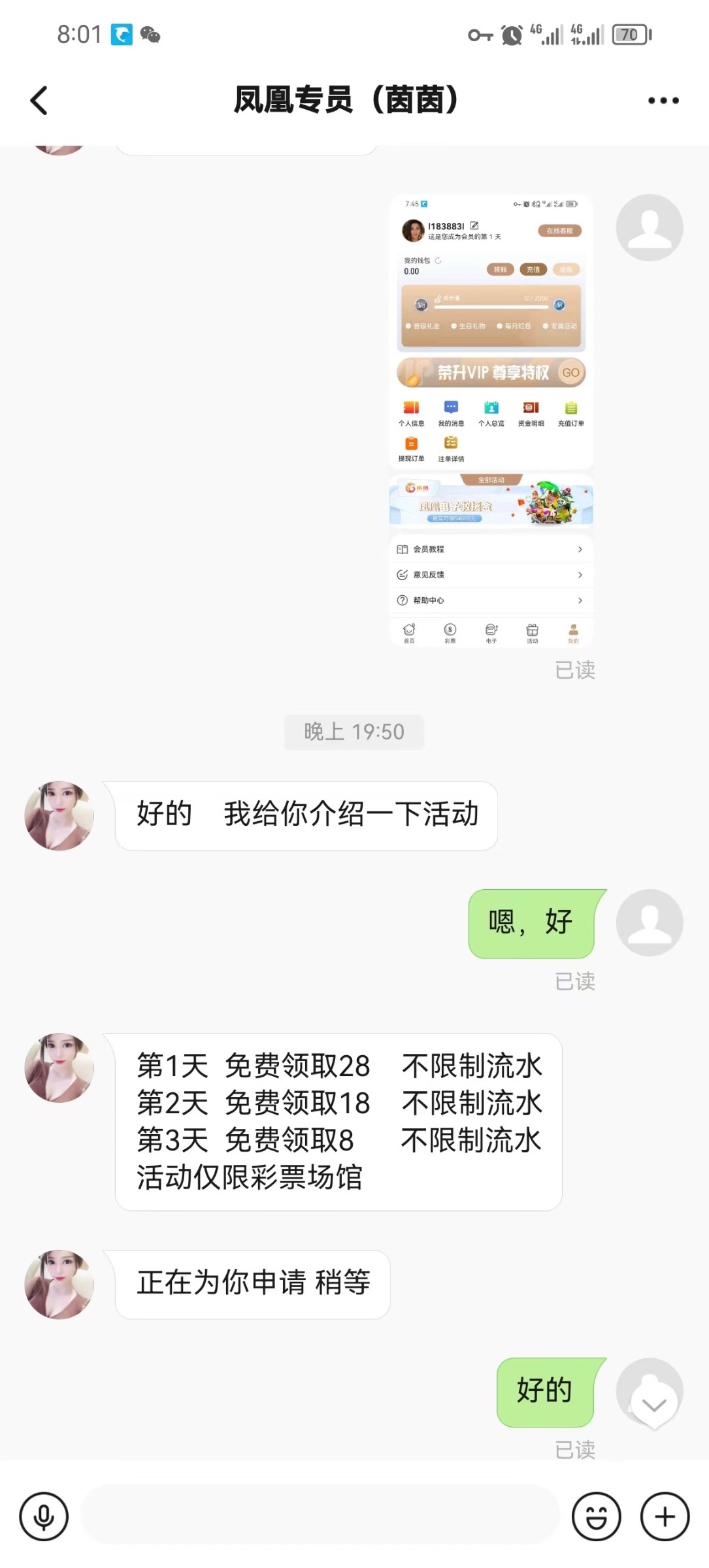Go back from the chat
709x1568 pixels.
pos(39,101)
